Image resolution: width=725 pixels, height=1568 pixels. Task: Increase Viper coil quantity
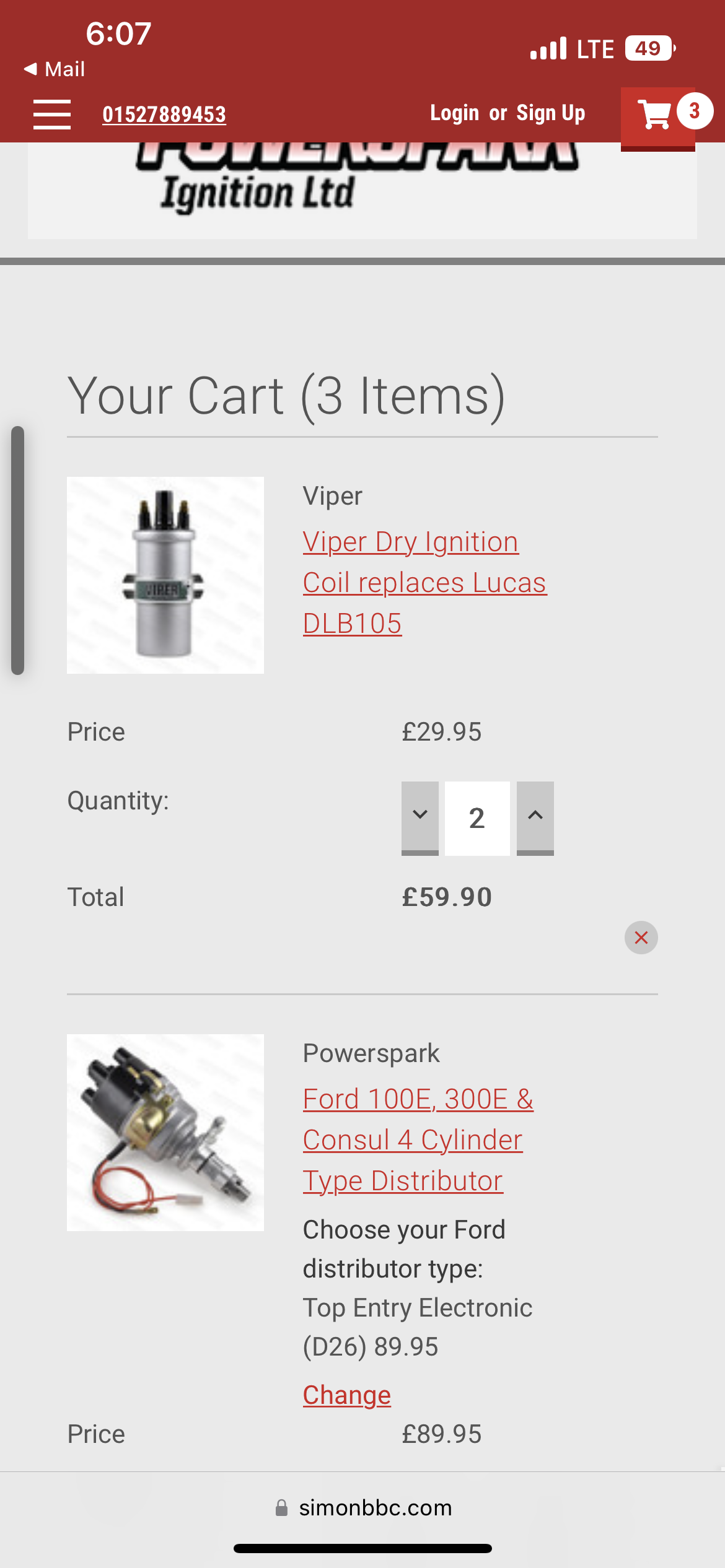point(535,817)
